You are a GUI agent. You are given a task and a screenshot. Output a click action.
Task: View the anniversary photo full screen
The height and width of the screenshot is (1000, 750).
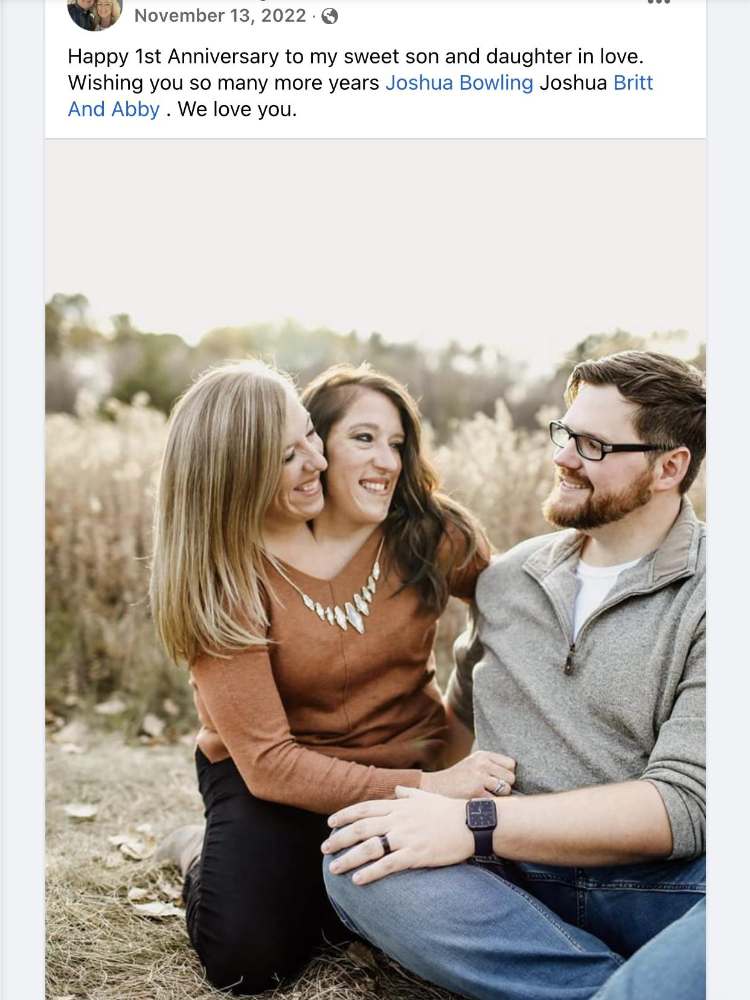coord(375,570)
